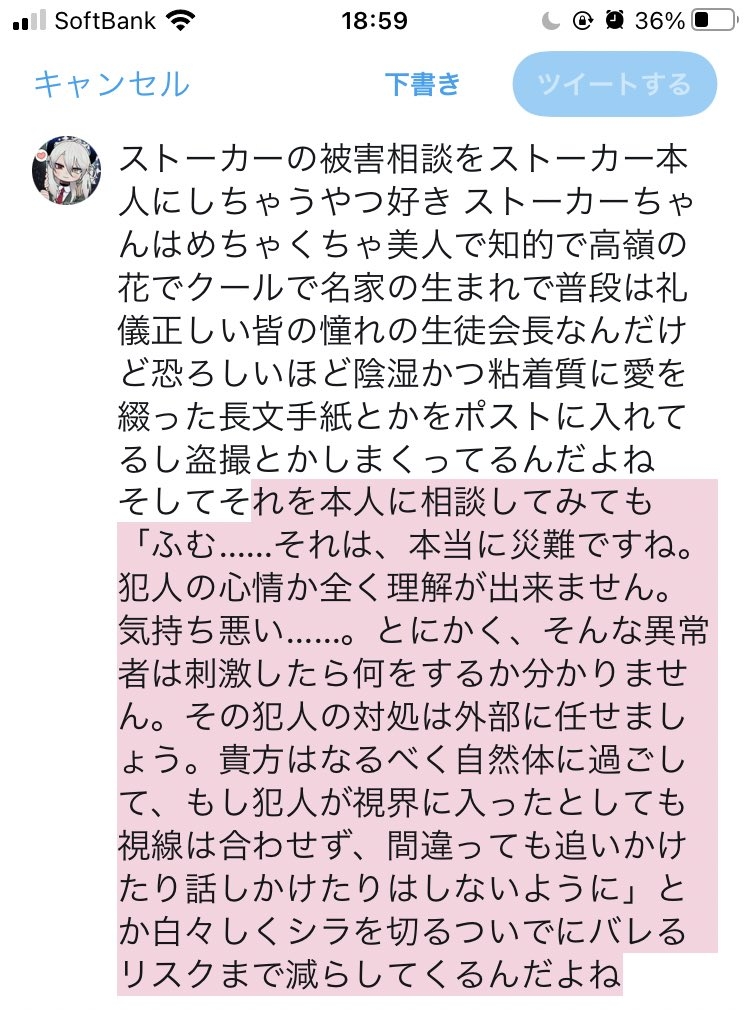This screenshot has height=1010, width=750.
Task: Open the 下書き drafts list
Action: point(422,84)
